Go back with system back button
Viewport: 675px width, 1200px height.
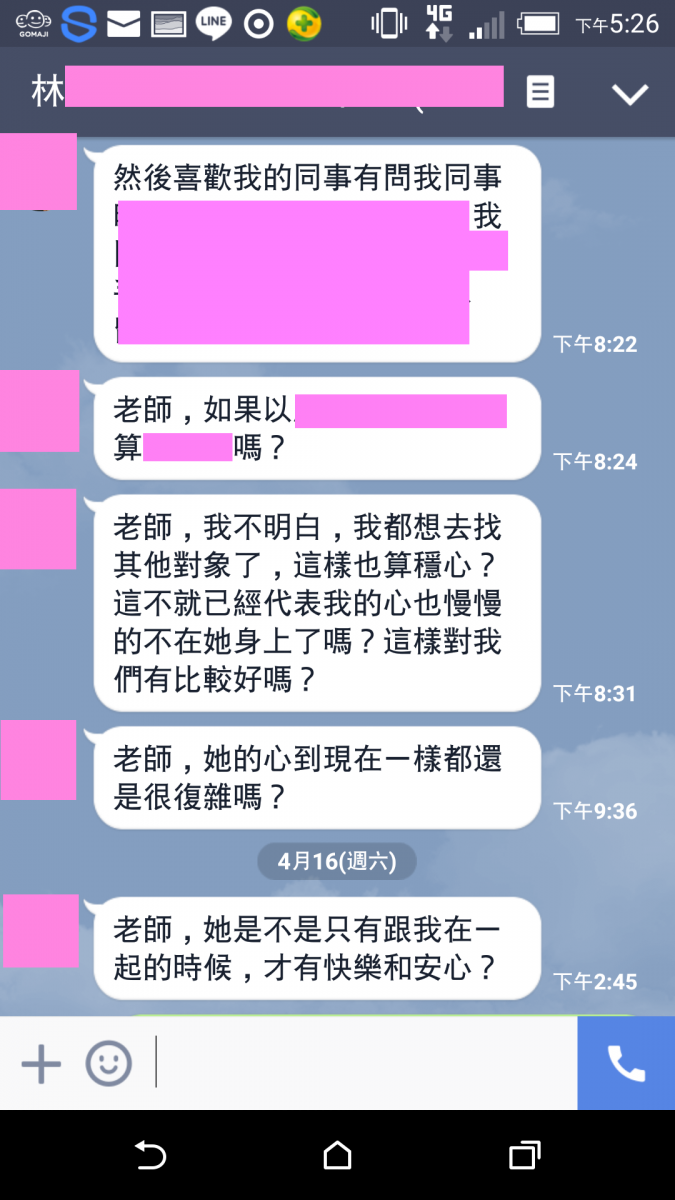150,1156
